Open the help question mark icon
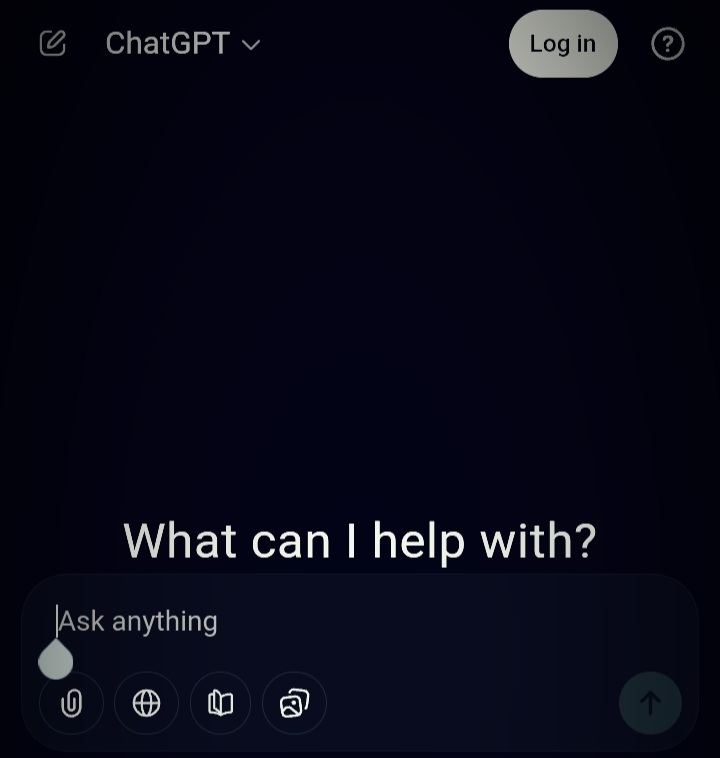Viewport: 720px width, 758px height. click(667, 44)
